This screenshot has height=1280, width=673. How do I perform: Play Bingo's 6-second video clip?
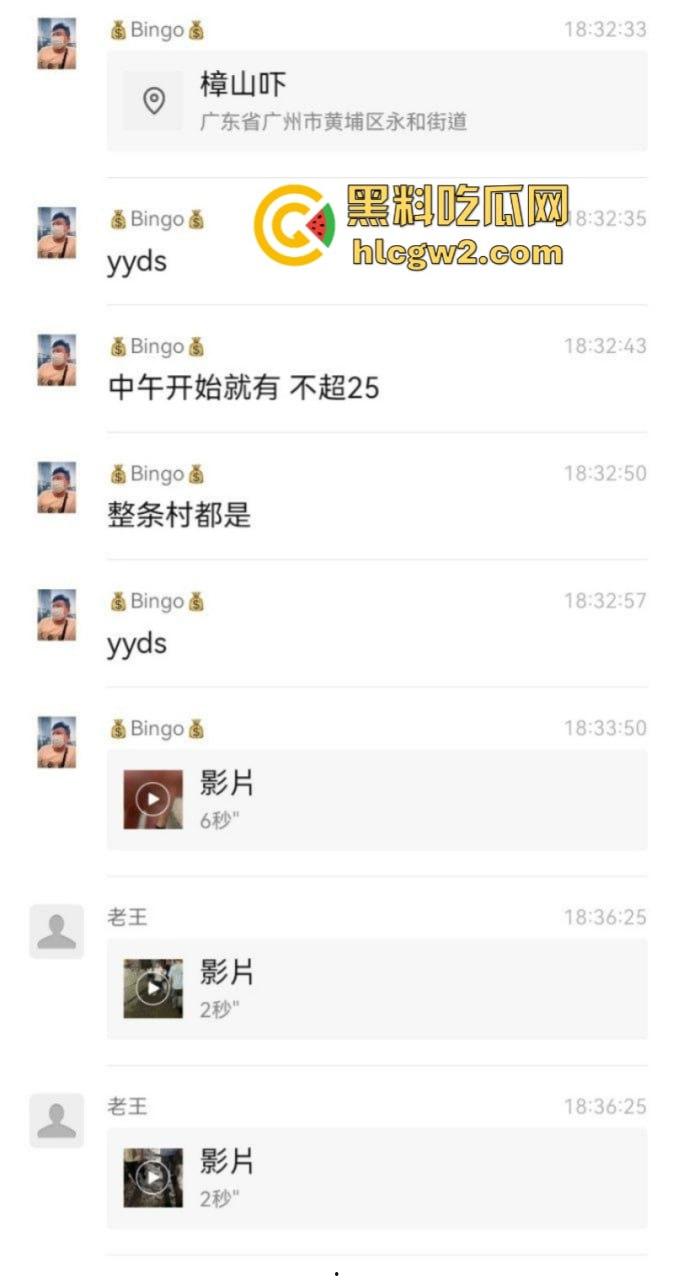point(153,799)
